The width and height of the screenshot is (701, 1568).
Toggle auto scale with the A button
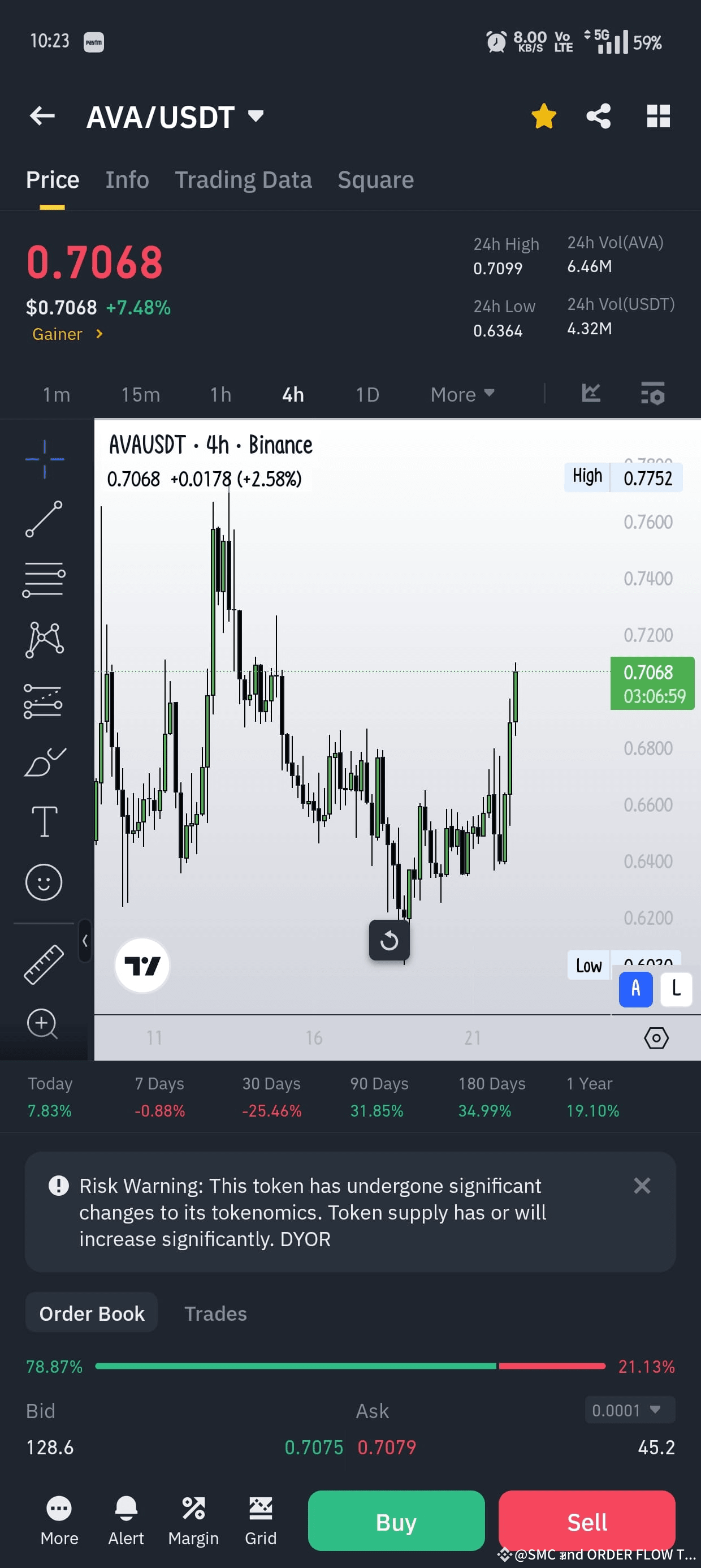(x=635, y=990)
